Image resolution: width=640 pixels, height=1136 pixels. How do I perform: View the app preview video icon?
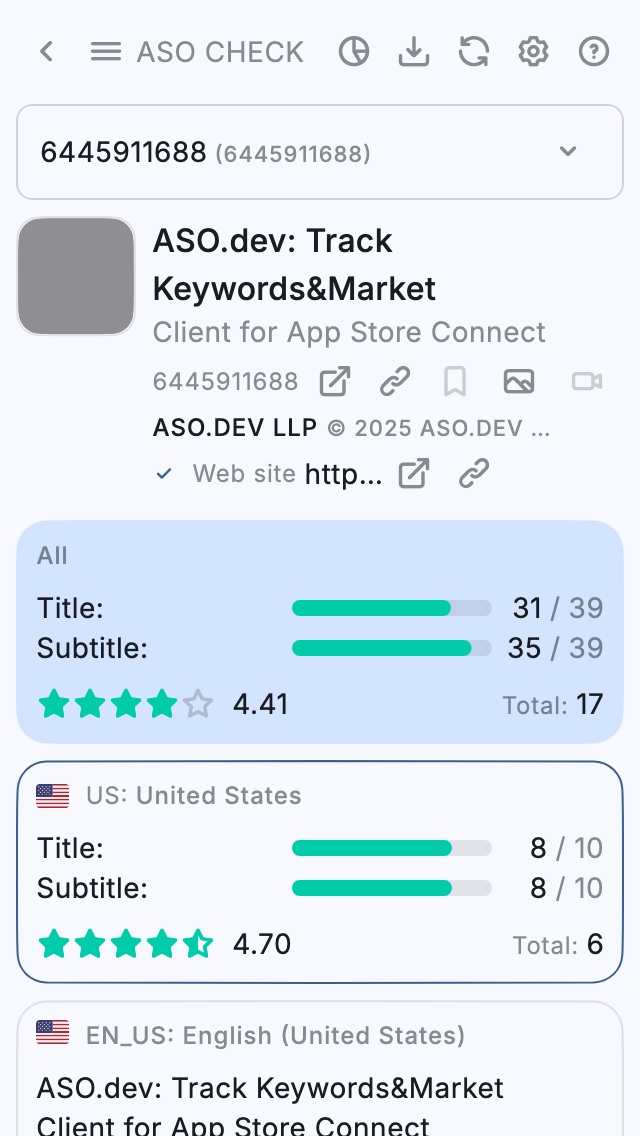[x=587, y=381]
